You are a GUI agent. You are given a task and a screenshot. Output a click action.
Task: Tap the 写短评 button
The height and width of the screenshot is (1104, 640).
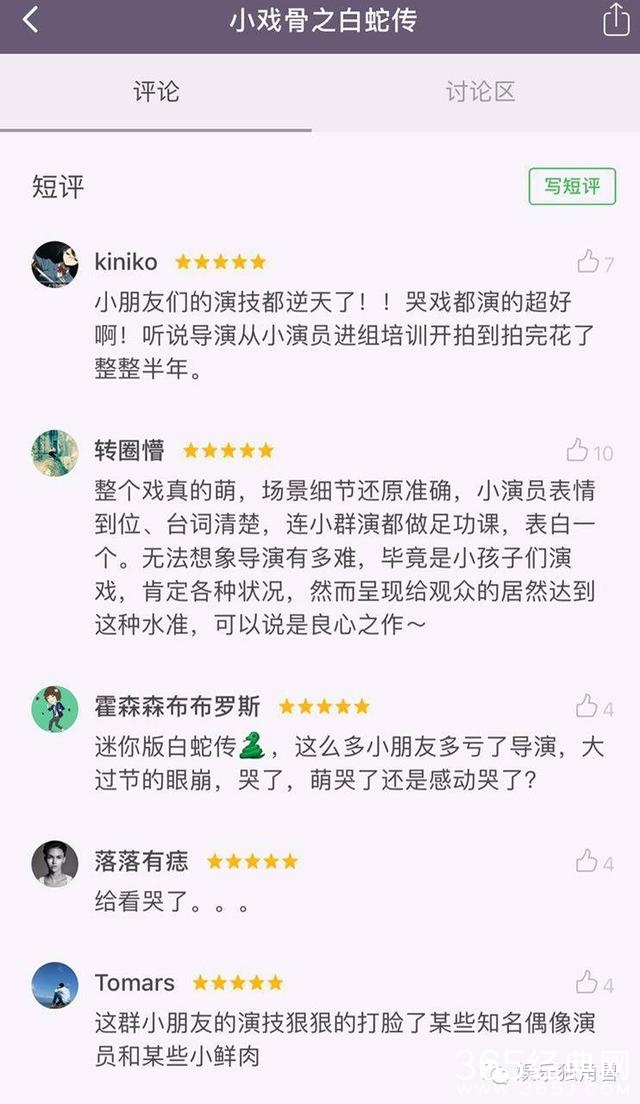(x=572, y=187)
